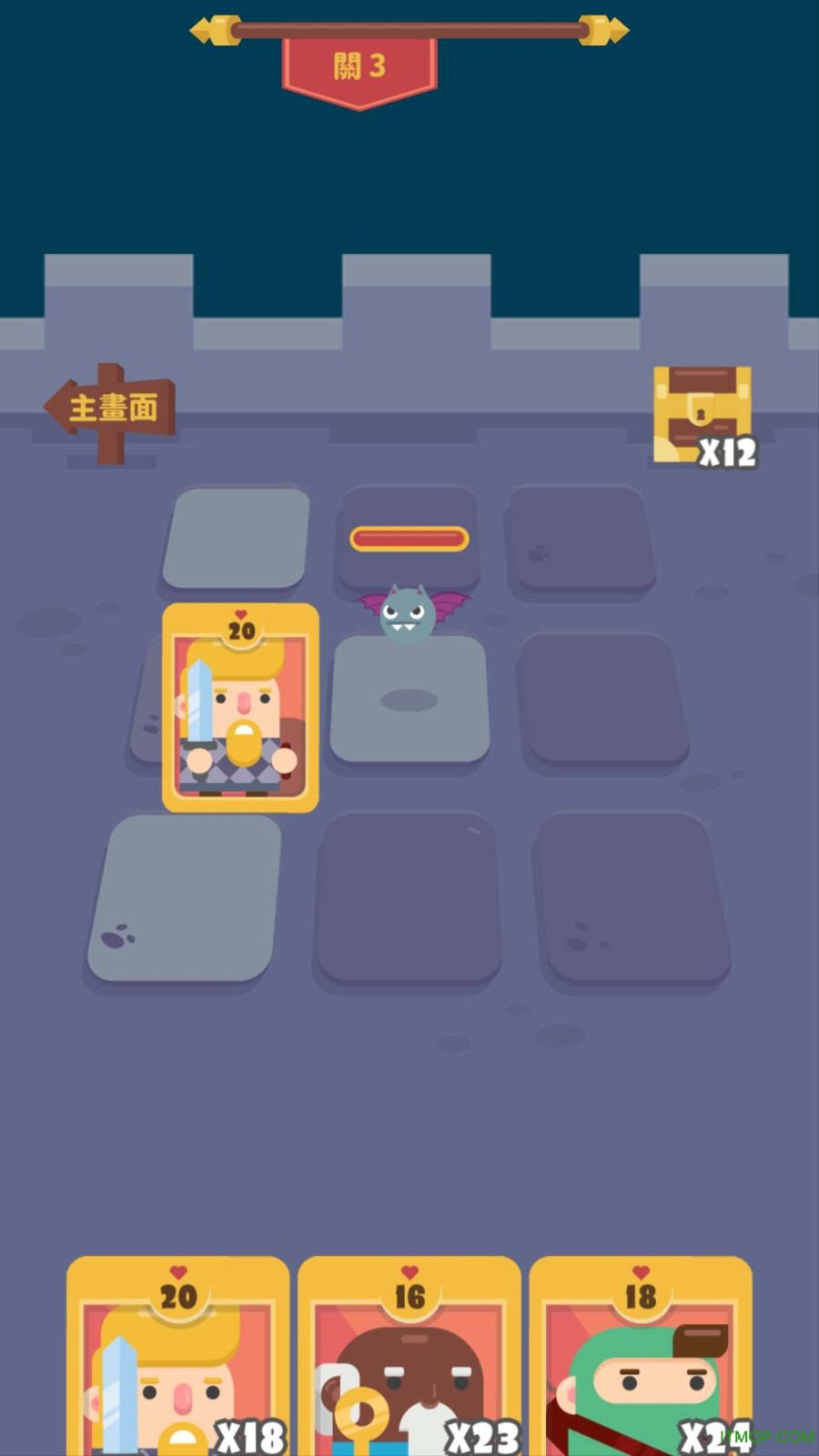819x1456 pixels.
Task: Tap the red health bar above the bat
Action: tap(409, 539)
